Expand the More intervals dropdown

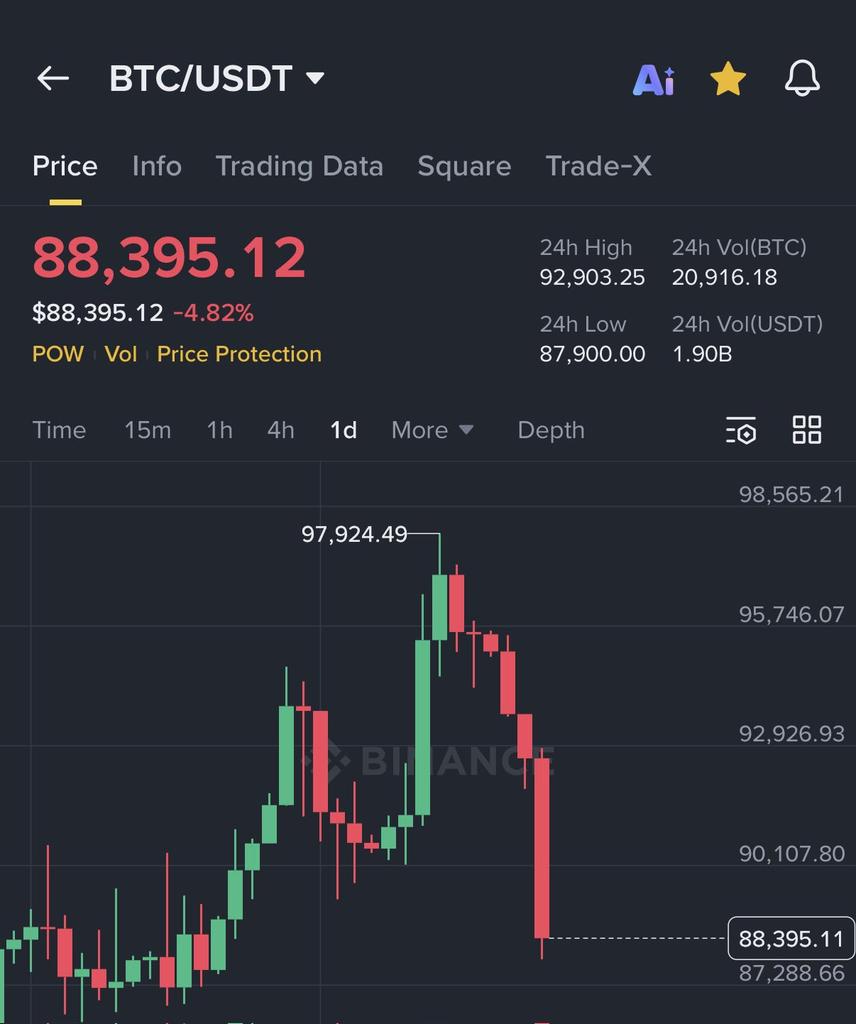pos(432,430)
